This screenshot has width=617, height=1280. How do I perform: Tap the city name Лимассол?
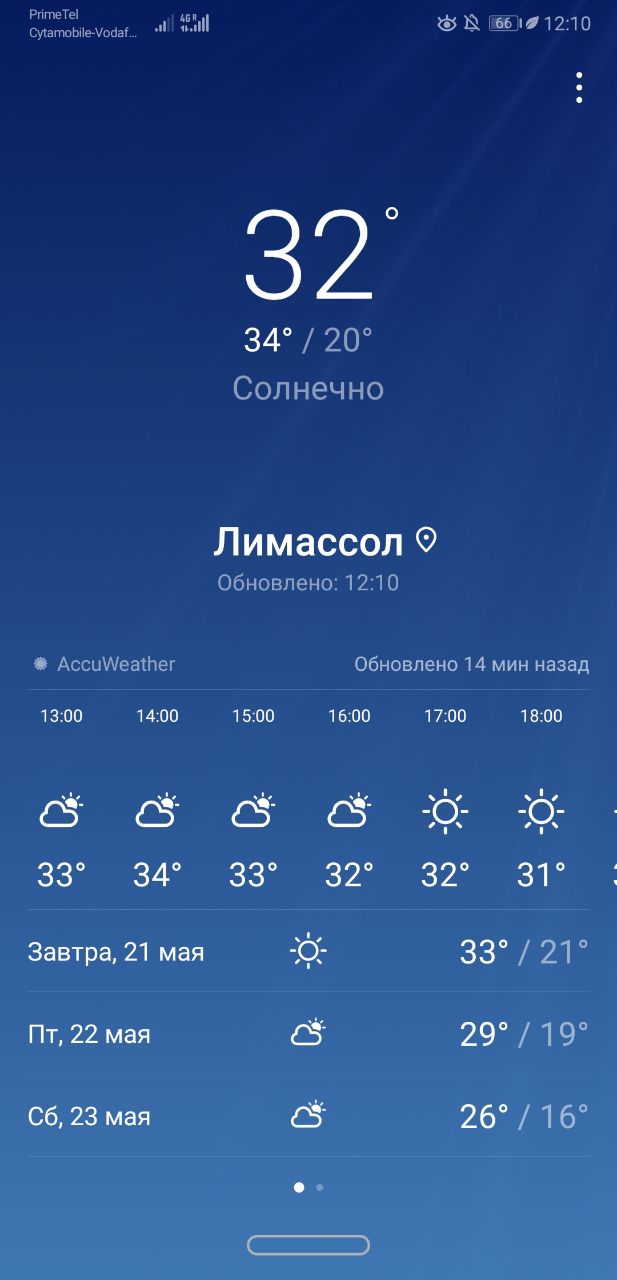tap(308, 542)
